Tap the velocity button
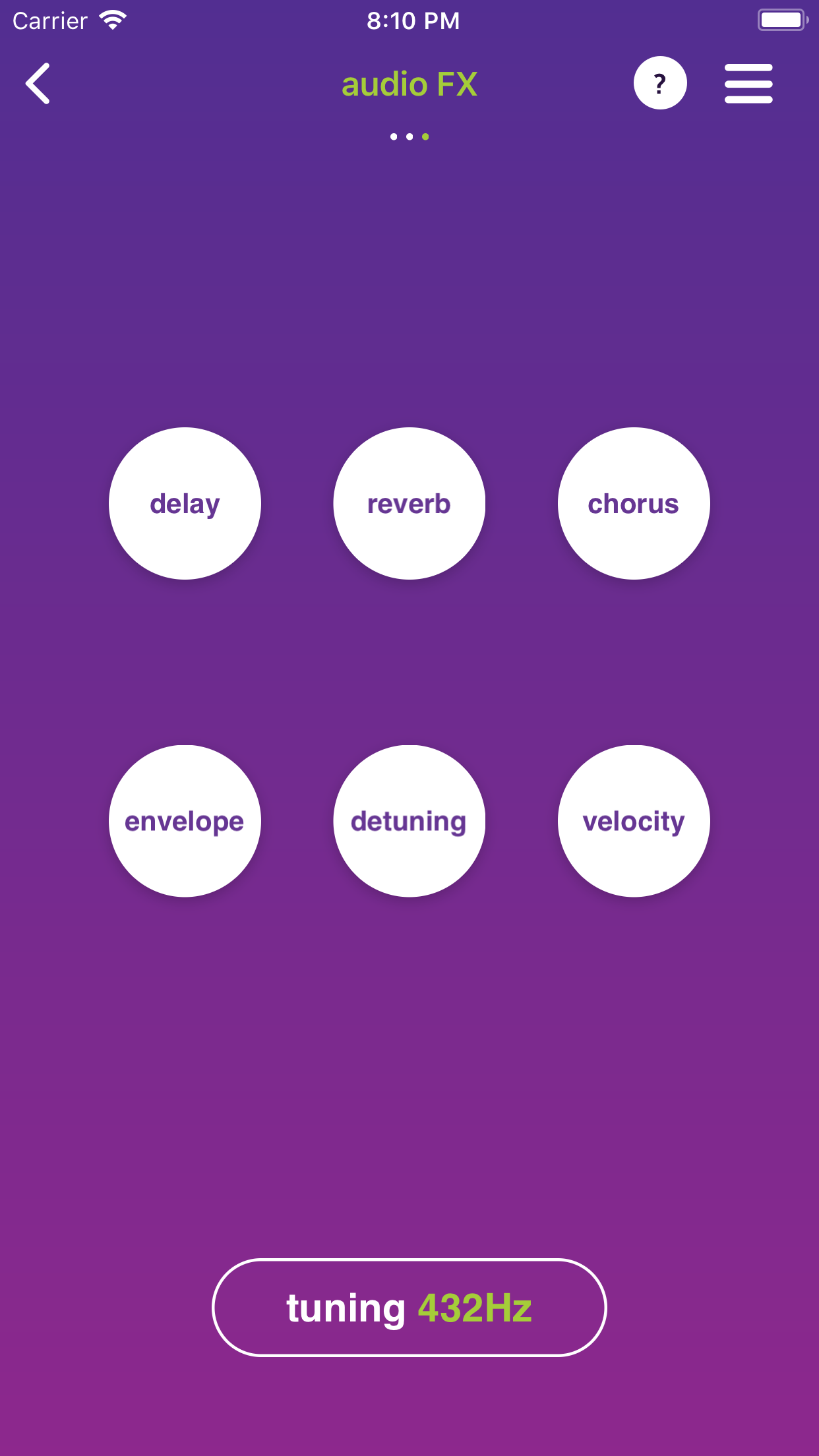819x1456 pixels. click(x=634, y=821)
